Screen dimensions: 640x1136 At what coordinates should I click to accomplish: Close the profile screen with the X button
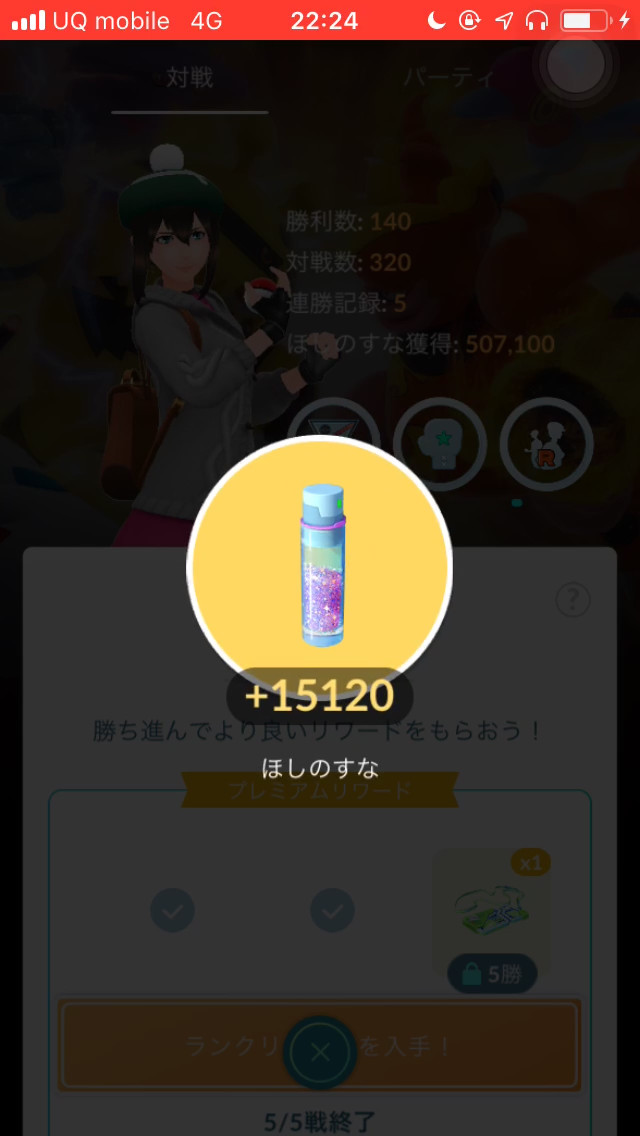click(319, 1051)
